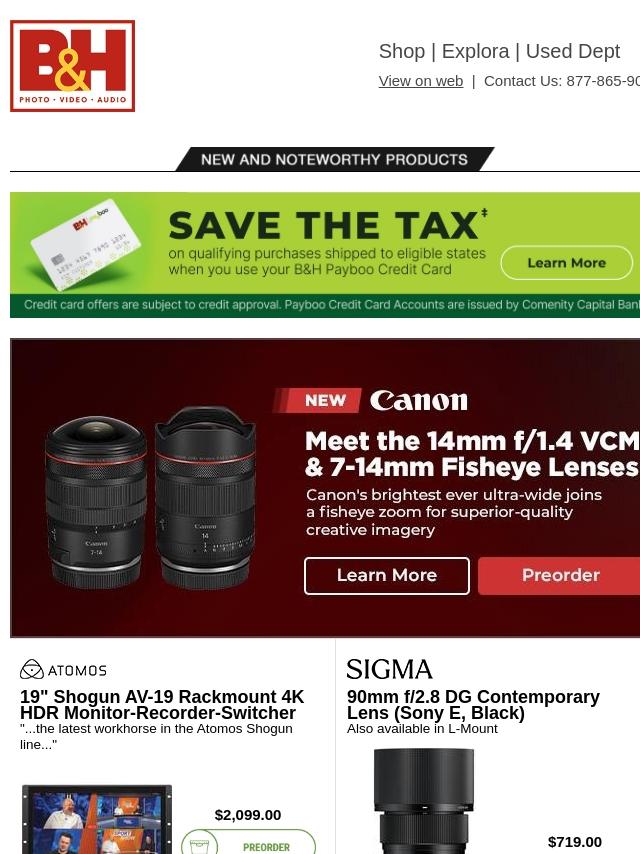This screenshot has width=640, height=854.
Task: Open the Atomos Shogun AV-19 product title
Action: coord(162,705)
